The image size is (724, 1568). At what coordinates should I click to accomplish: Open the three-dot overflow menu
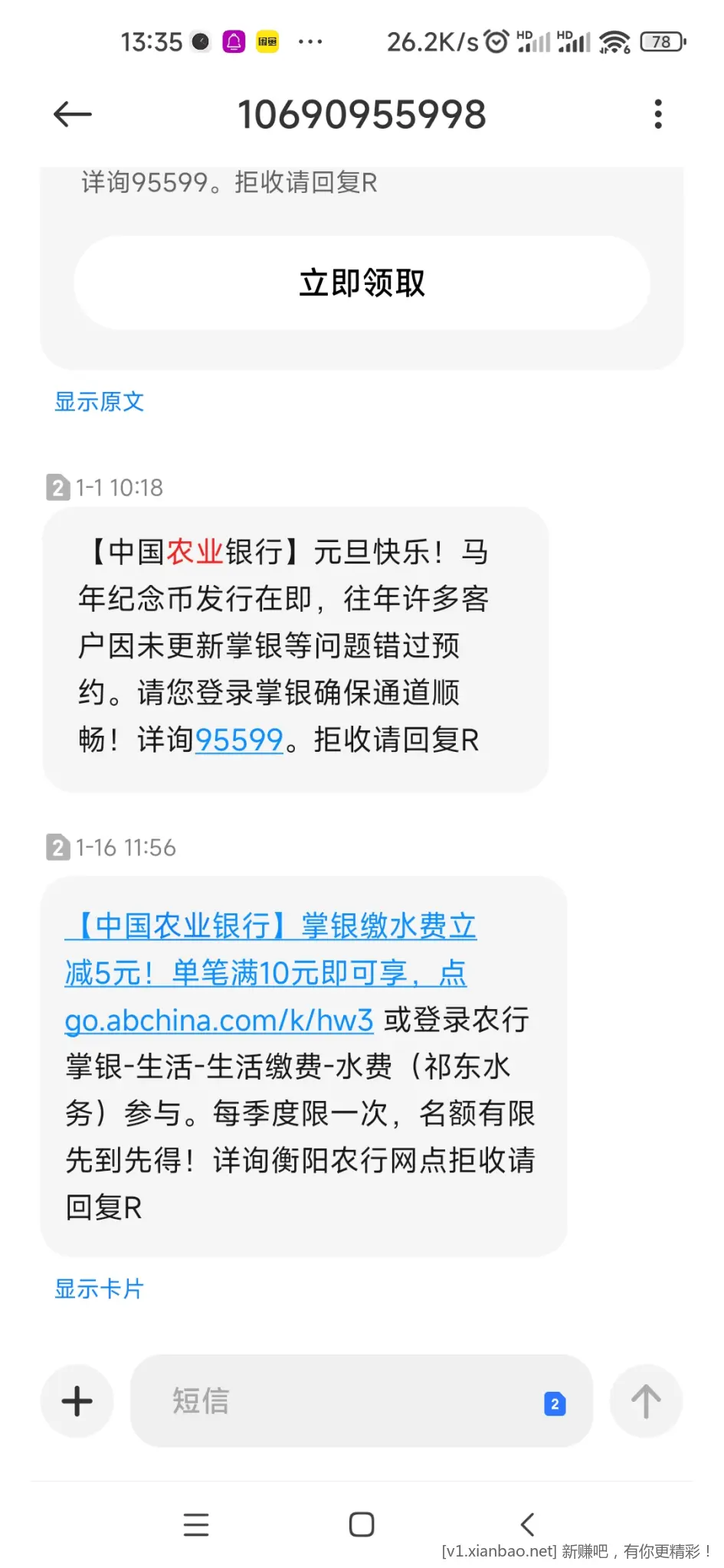coord(657,113)
